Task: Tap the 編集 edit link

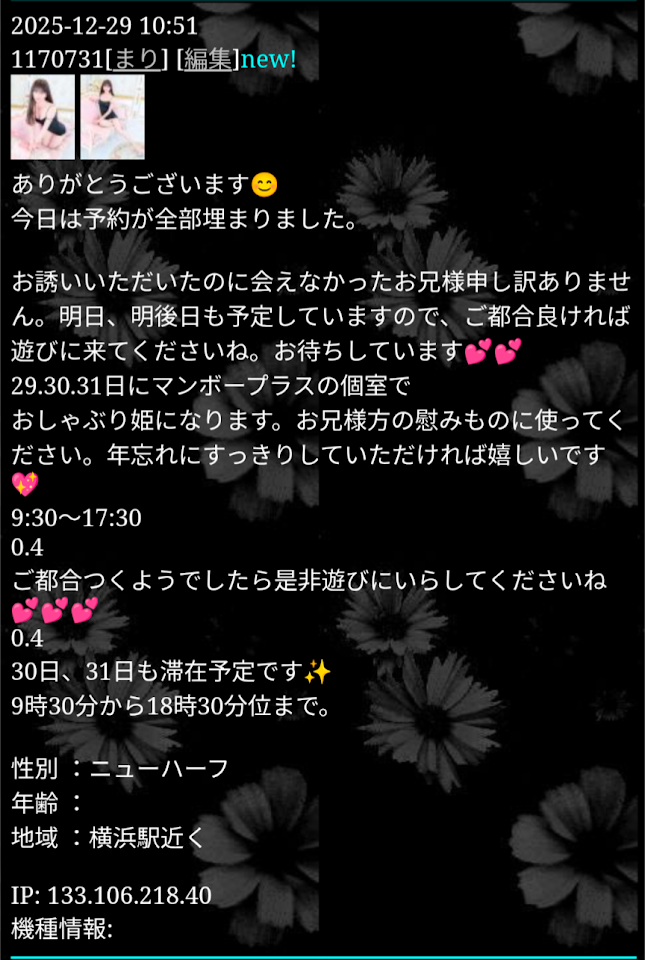Action: click(x=208, y=60)
